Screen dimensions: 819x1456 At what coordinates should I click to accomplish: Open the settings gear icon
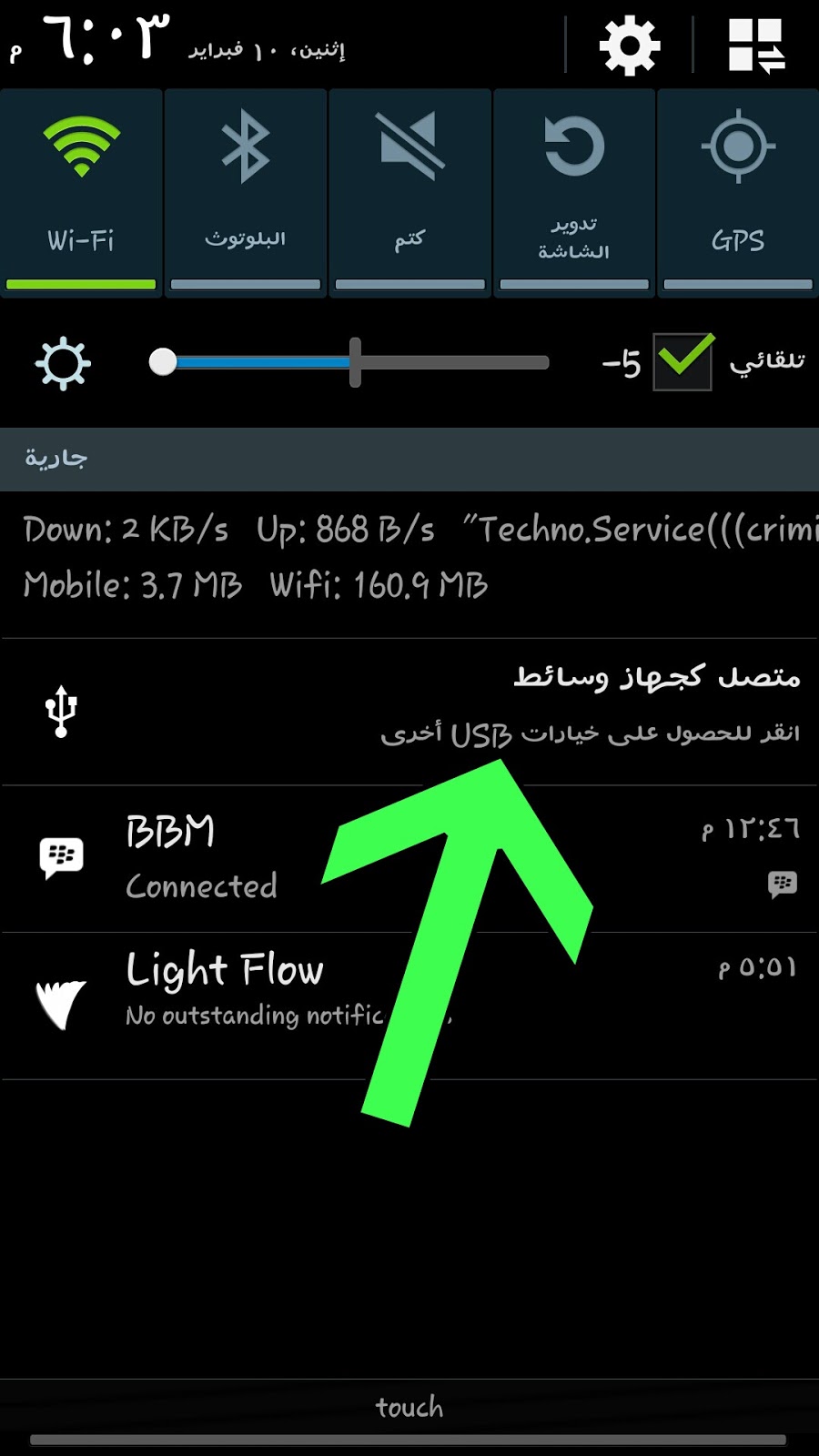[x=629, y=45]
